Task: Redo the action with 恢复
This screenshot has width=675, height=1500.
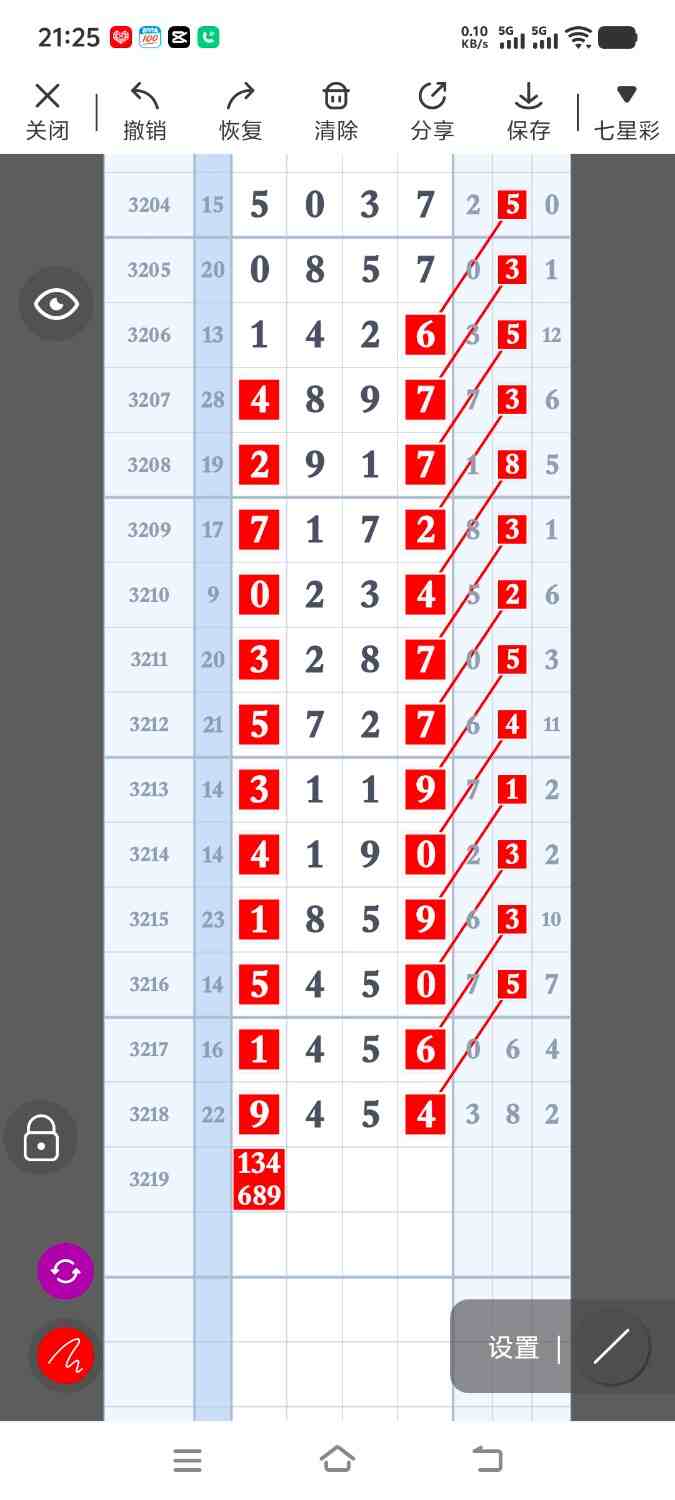Action: tap(240, 110)
